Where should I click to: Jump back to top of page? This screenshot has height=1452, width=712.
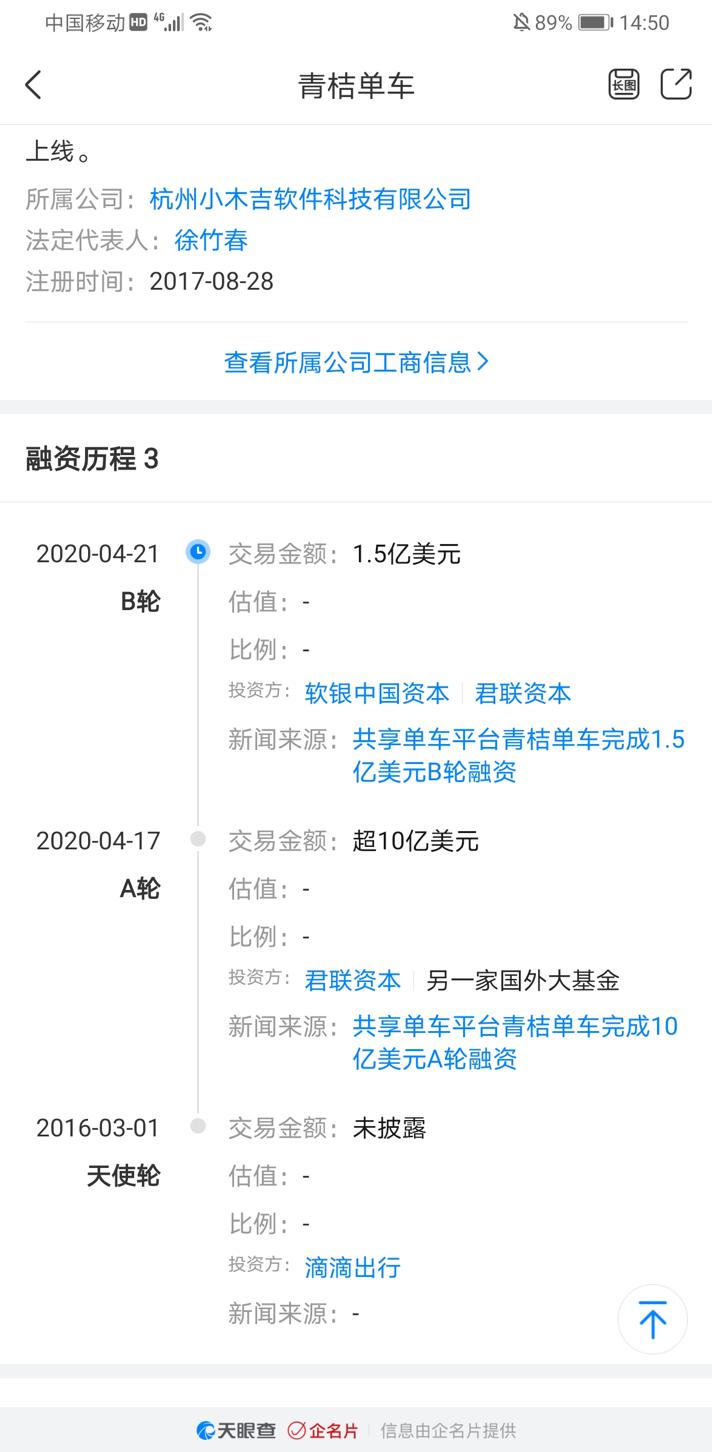652,1320
